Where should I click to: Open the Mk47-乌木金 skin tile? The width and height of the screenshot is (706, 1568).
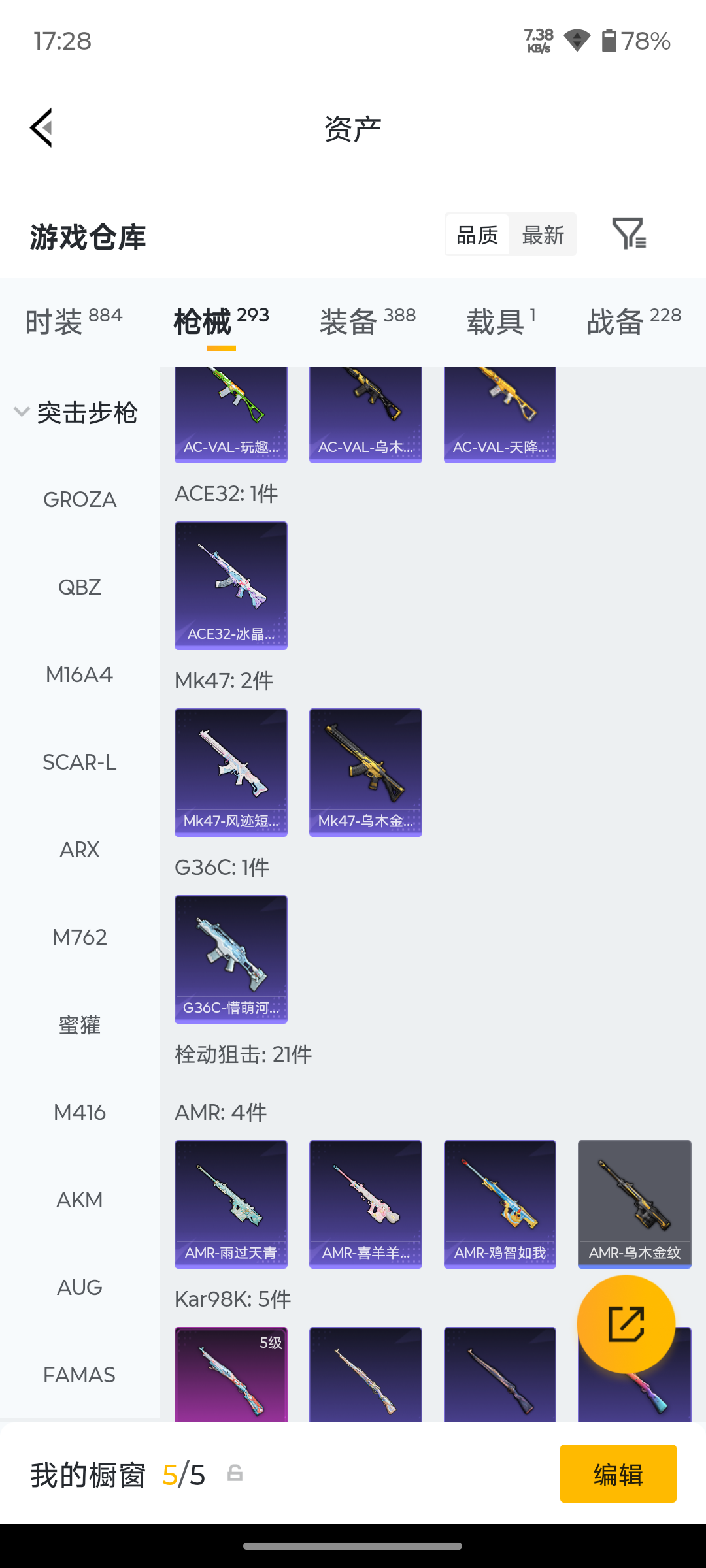[x=365, y=772]
